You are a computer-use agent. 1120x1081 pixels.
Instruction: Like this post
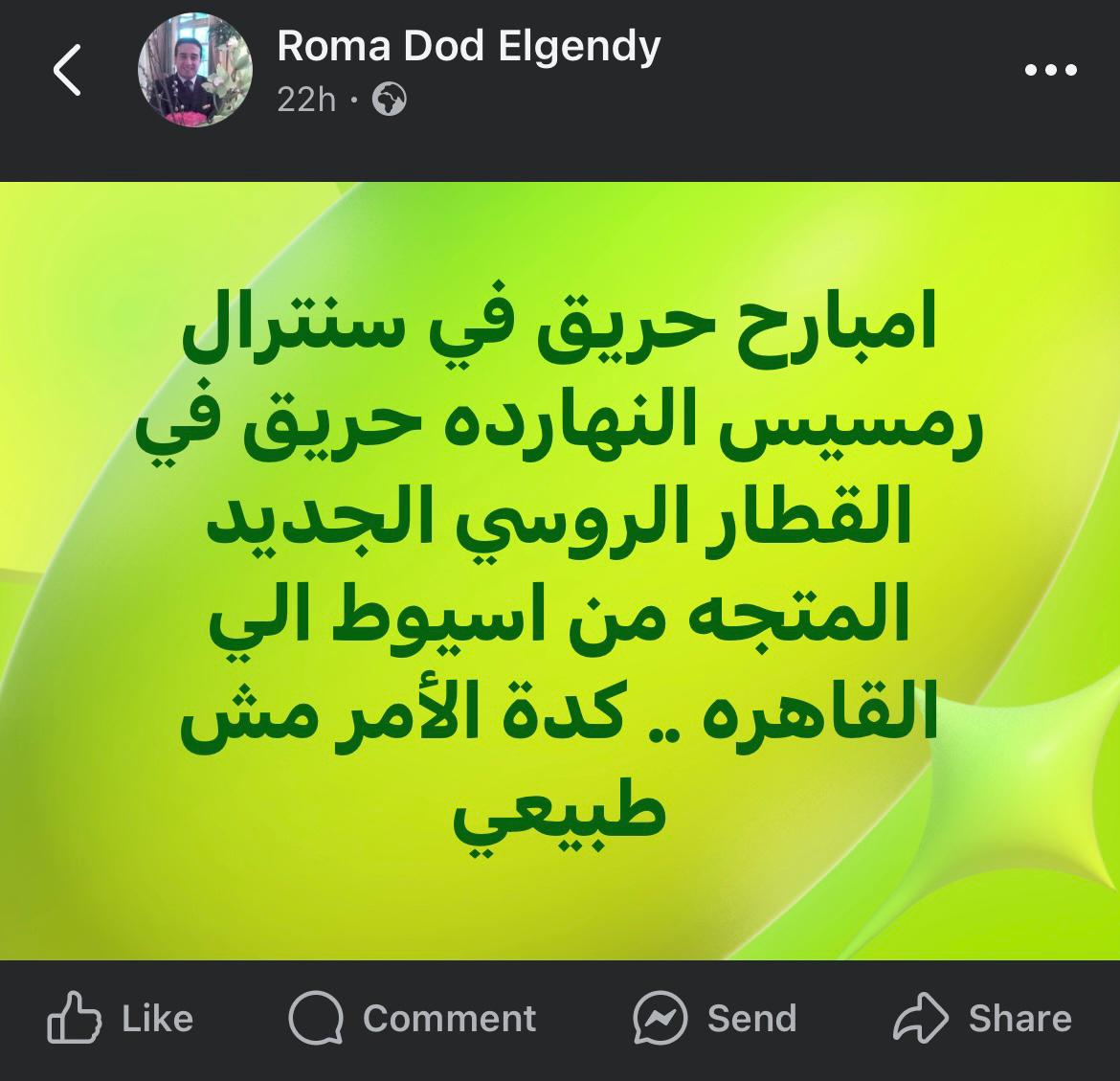(121, 1018)
